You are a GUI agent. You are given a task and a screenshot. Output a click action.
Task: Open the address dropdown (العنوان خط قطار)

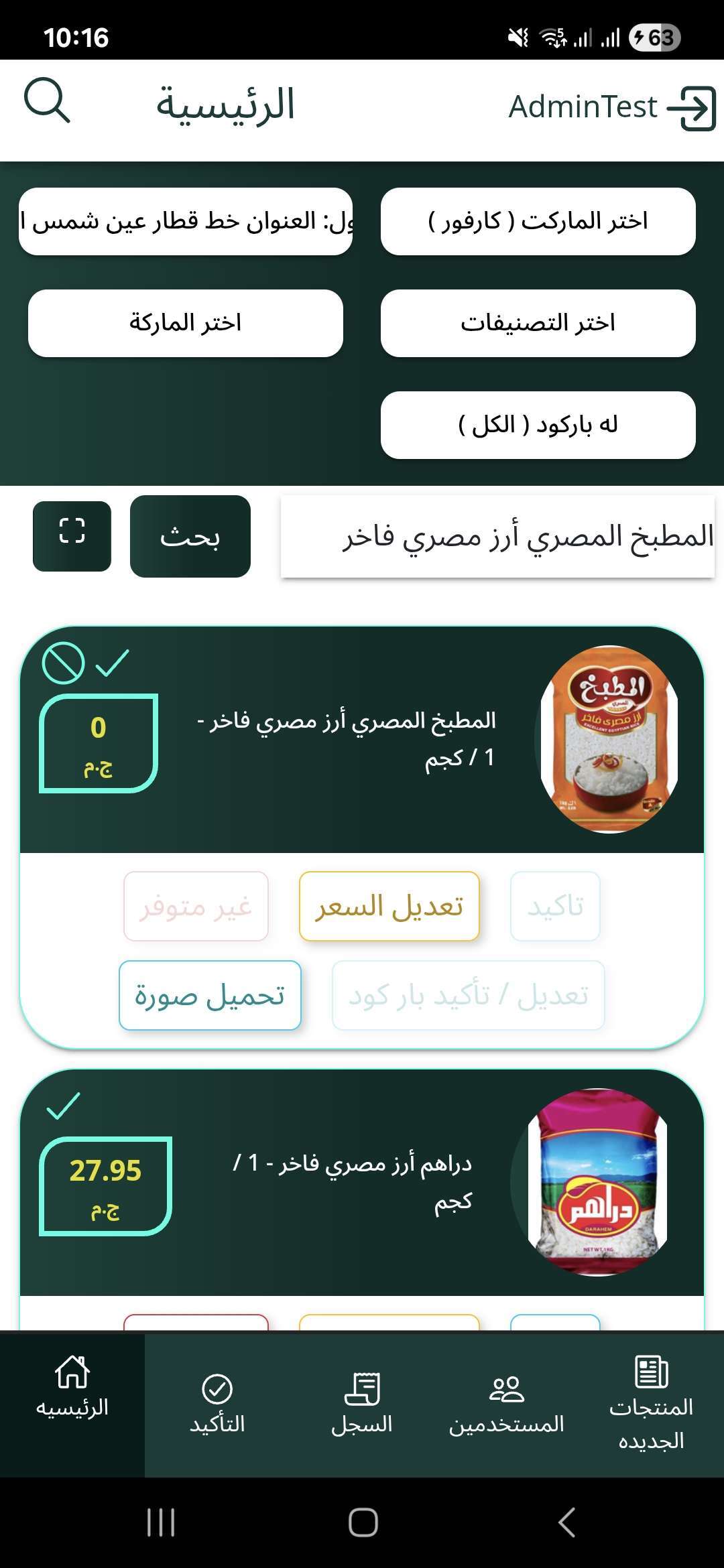pos(186,221)
